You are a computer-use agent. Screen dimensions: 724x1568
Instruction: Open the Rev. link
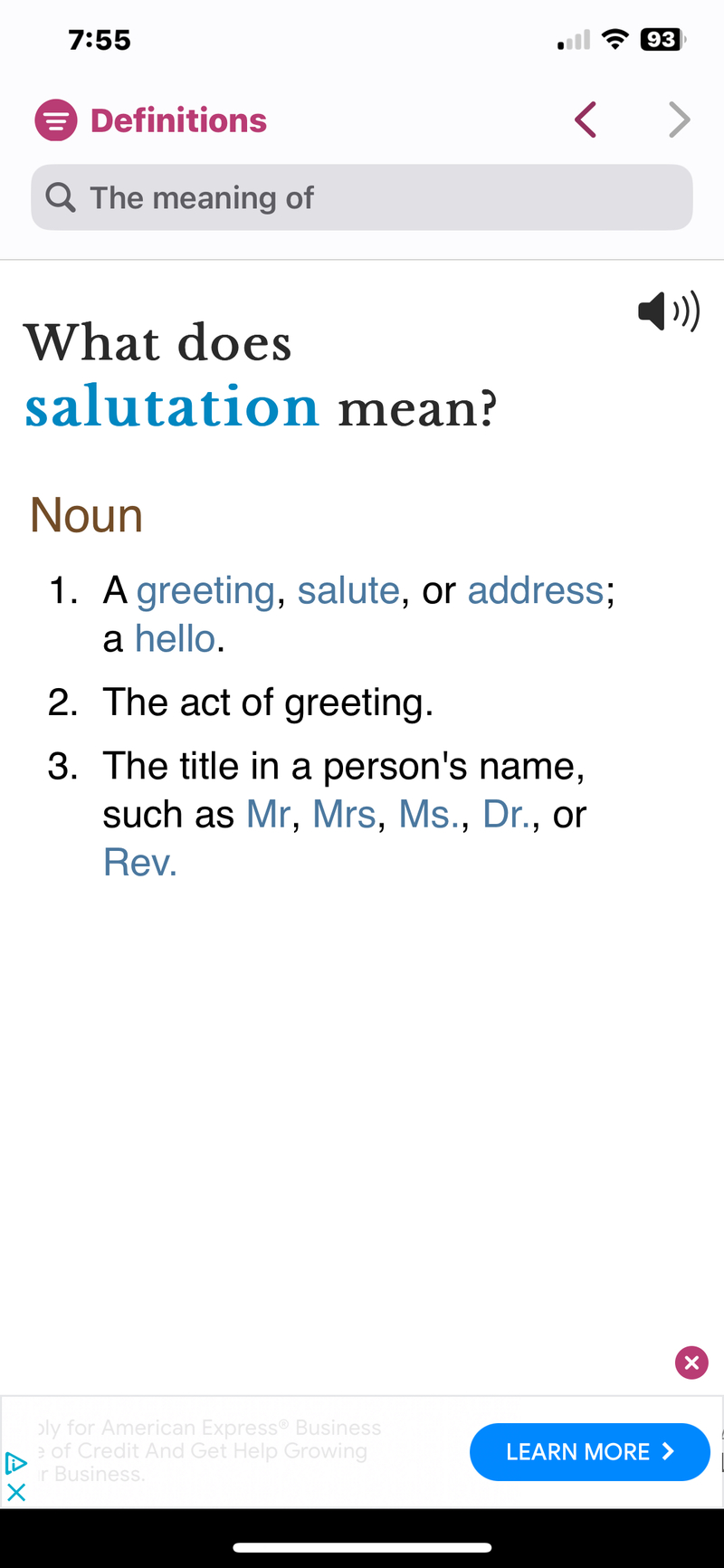pyautogui.click(x=139, y=863)
